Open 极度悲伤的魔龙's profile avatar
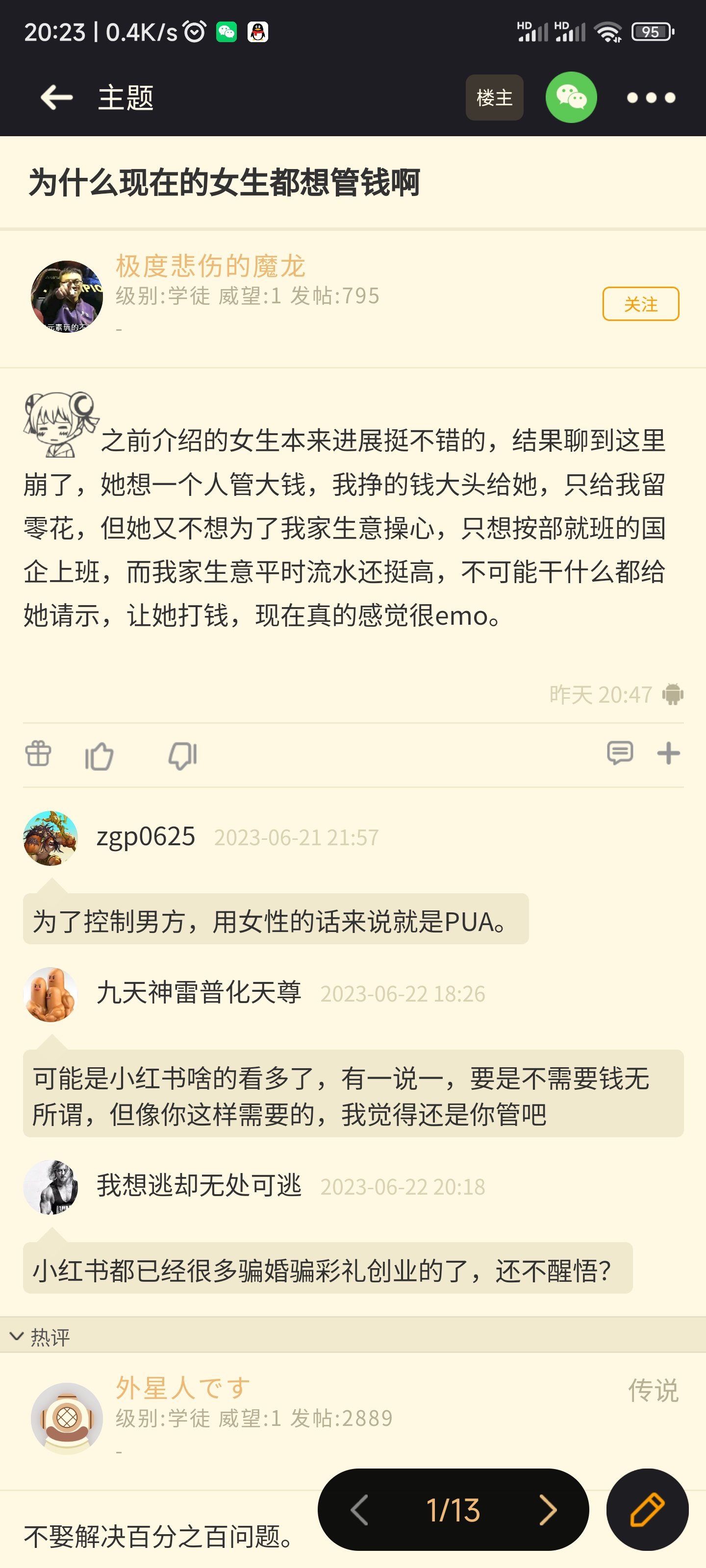This screenshot has height=1568, width=706. tap(67, 296)
